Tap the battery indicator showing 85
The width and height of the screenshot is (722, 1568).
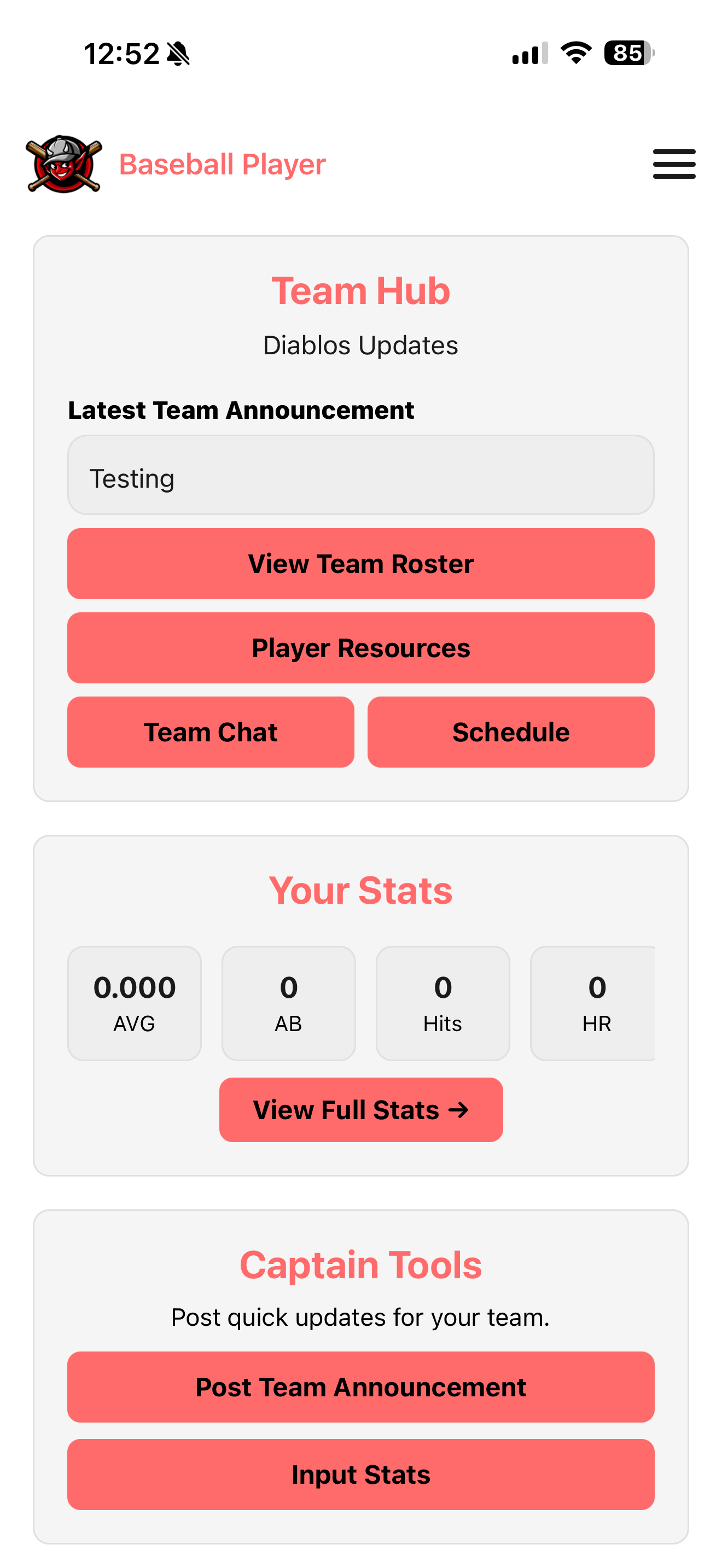point(627,54)
